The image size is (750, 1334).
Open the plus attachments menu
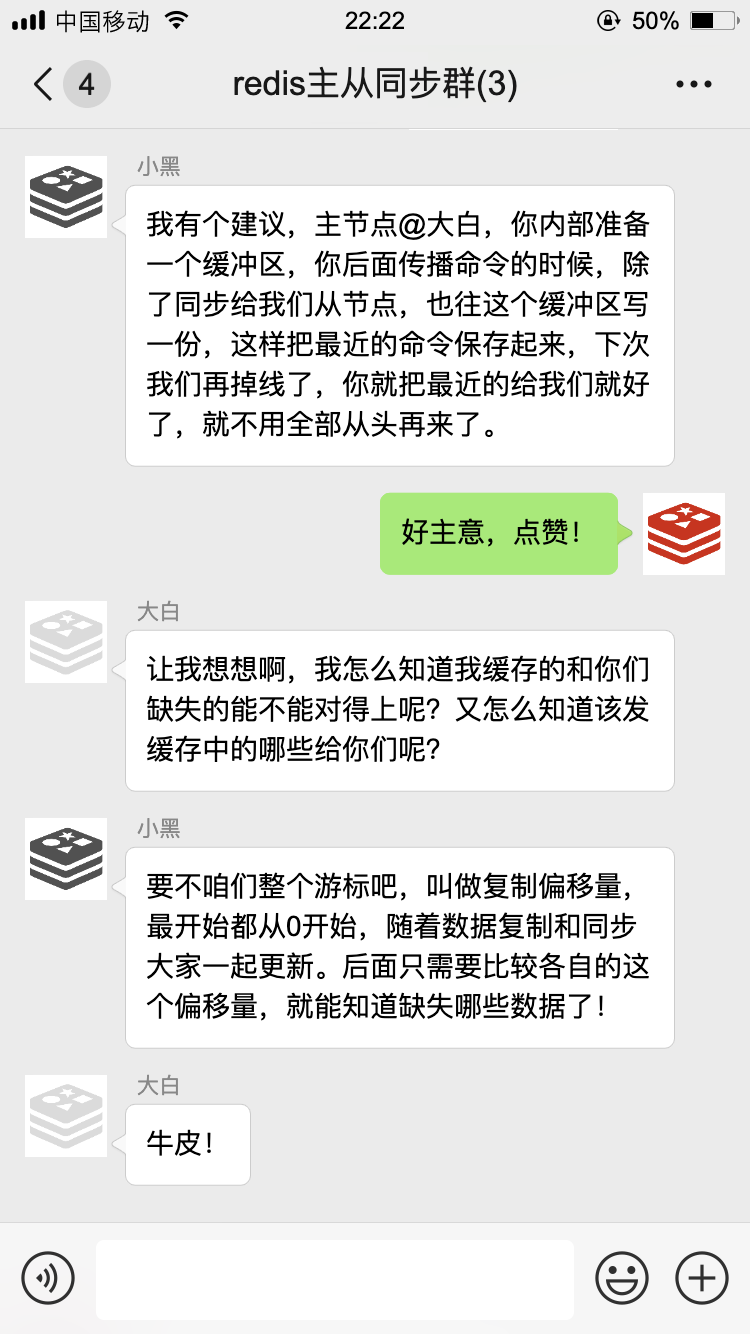(702, 1278)
